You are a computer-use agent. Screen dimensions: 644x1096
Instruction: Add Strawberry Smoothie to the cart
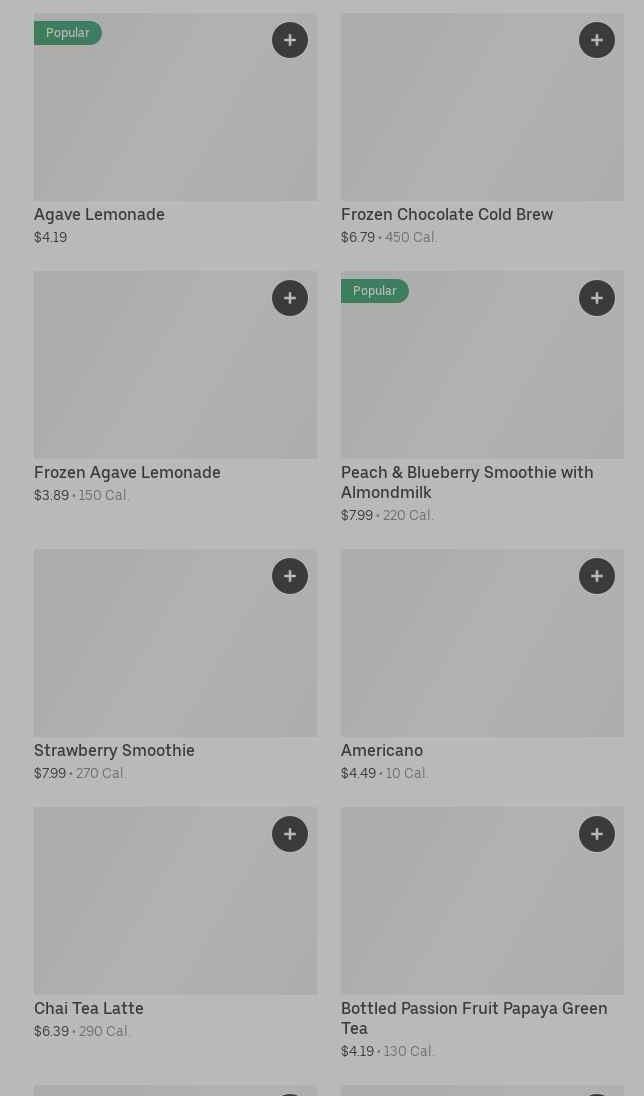(x=289, y=576)
